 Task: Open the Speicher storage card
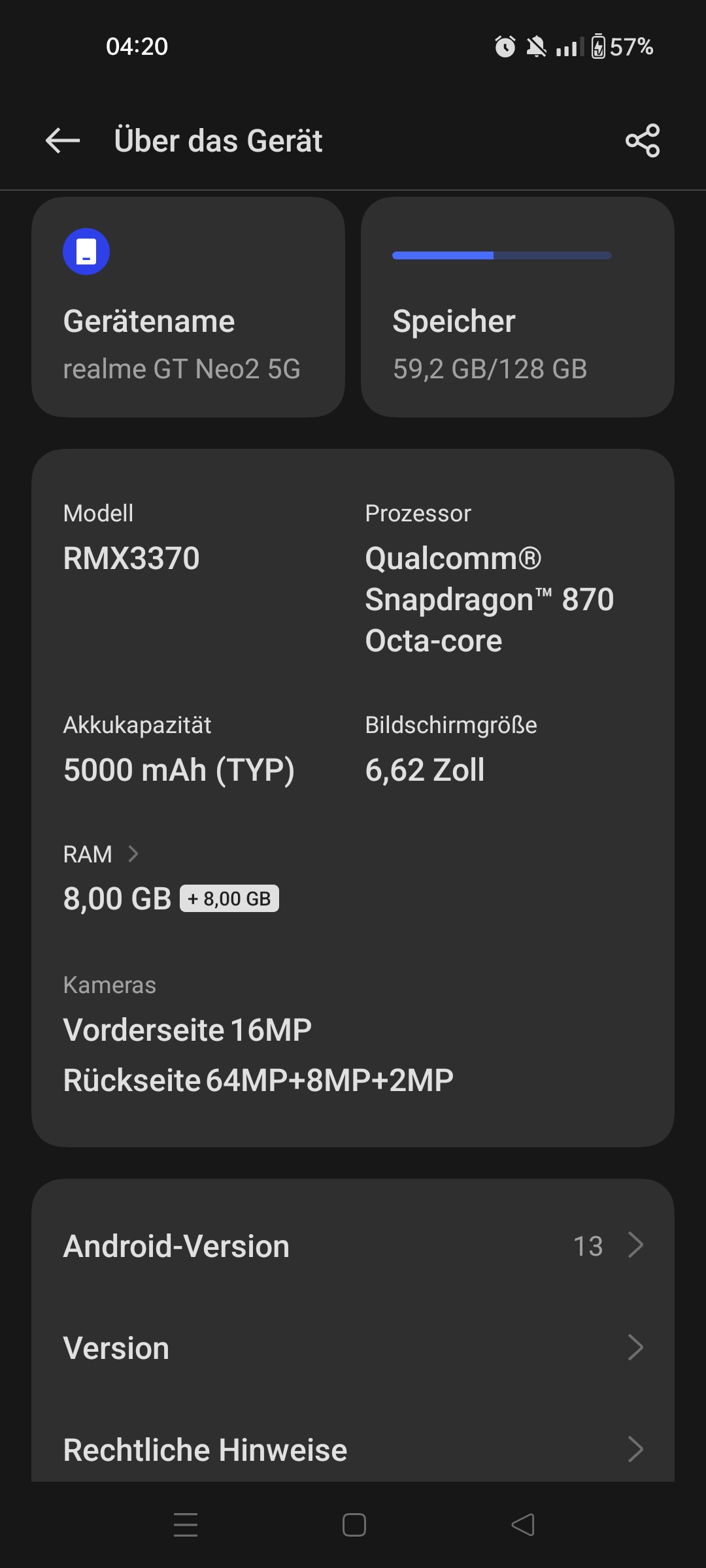pos(517,307)
